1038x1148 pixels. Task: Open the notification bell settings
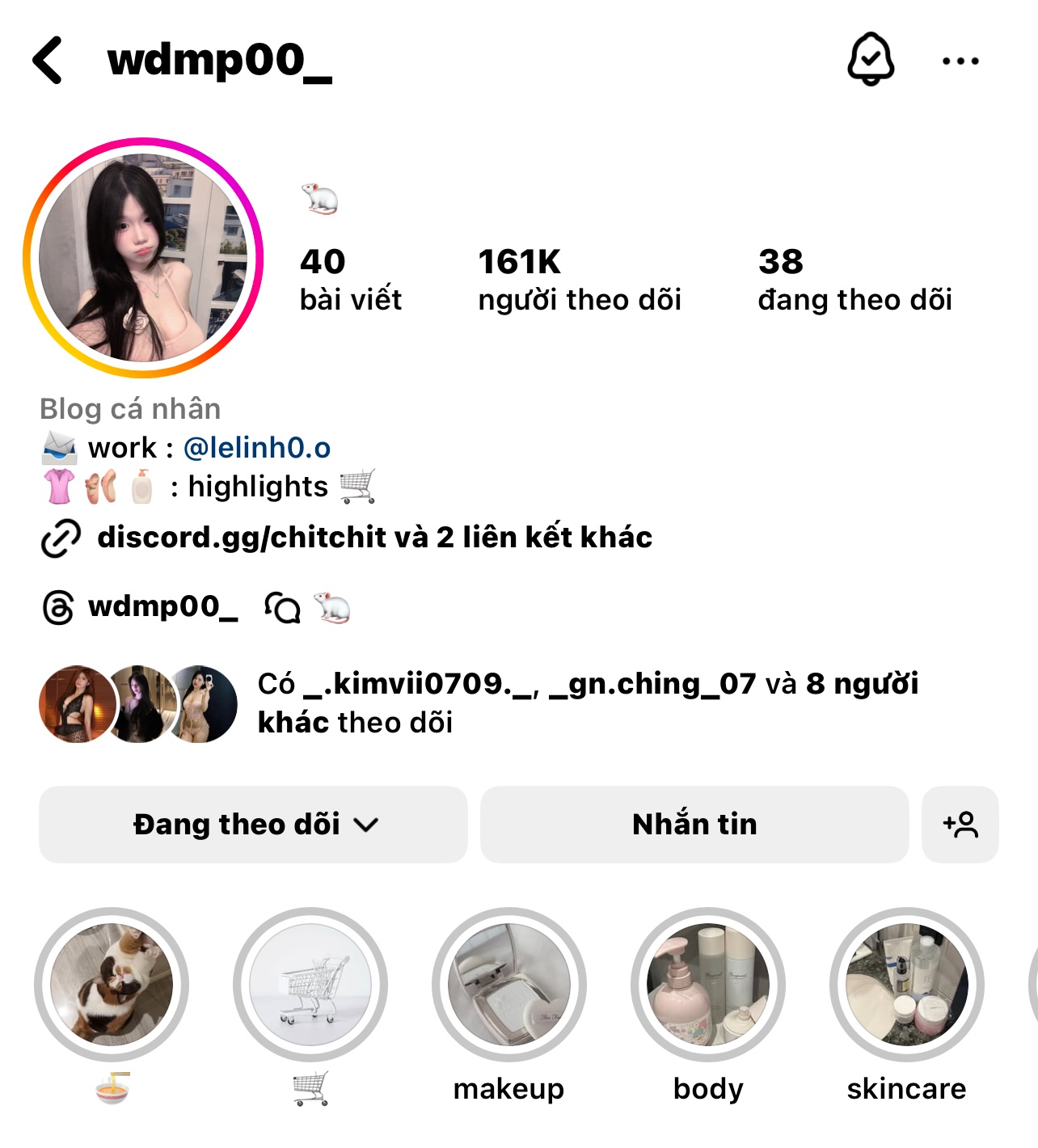pos(871,60)
